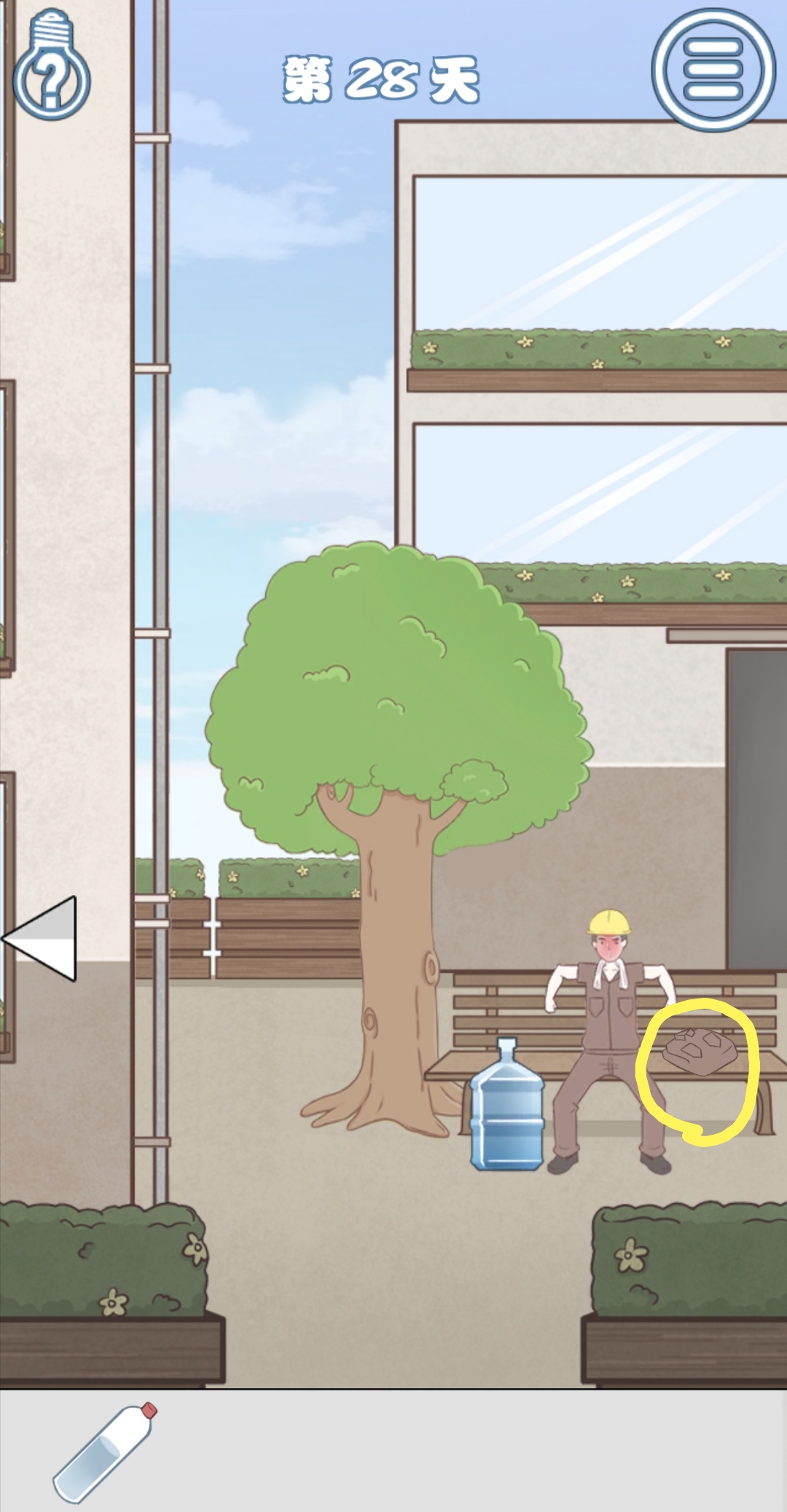Open the hamburger menu
Screen dimensions: 787x1512
[713, 70]
